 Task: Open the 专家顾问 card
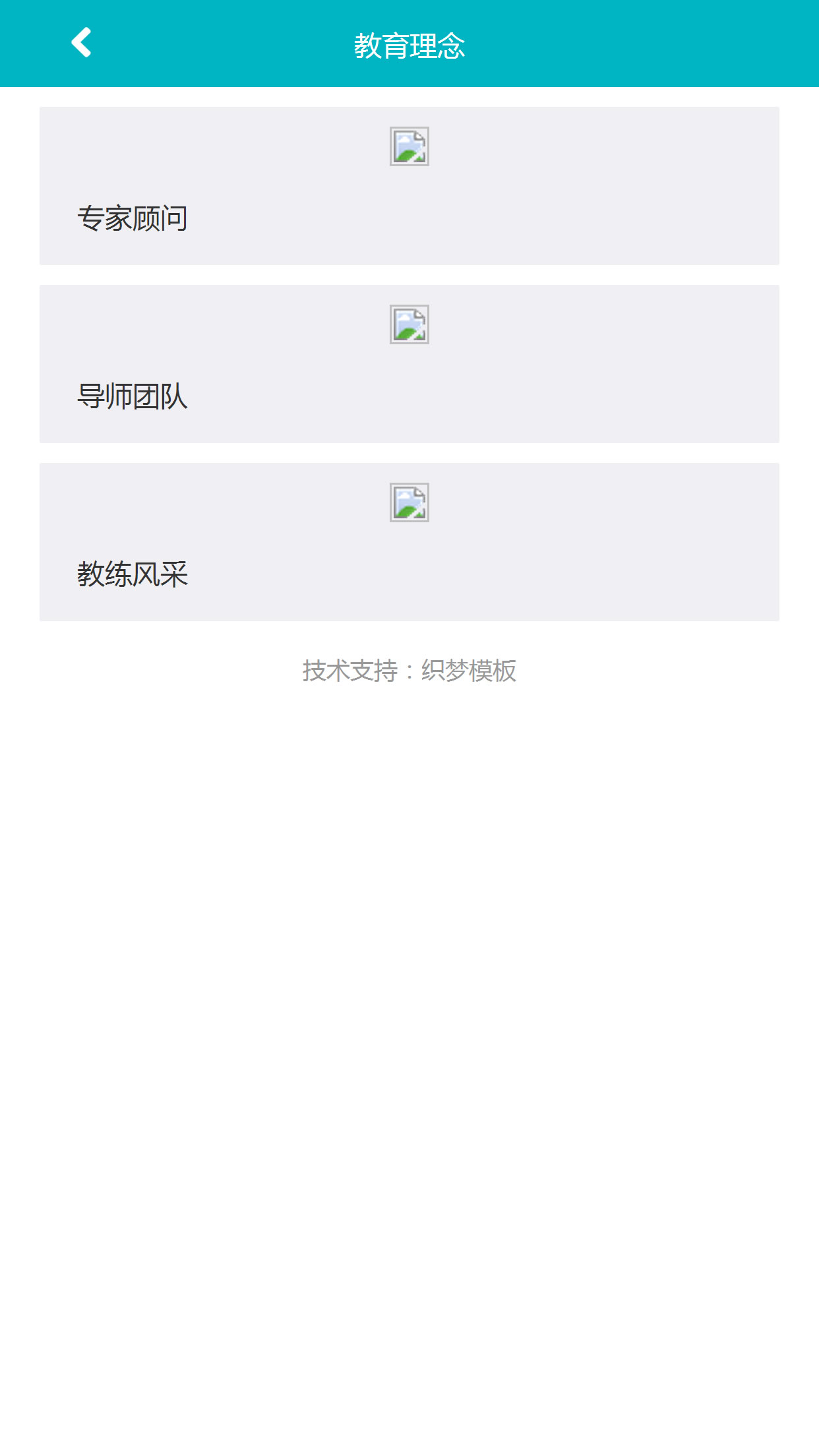[x=409, y=186]
